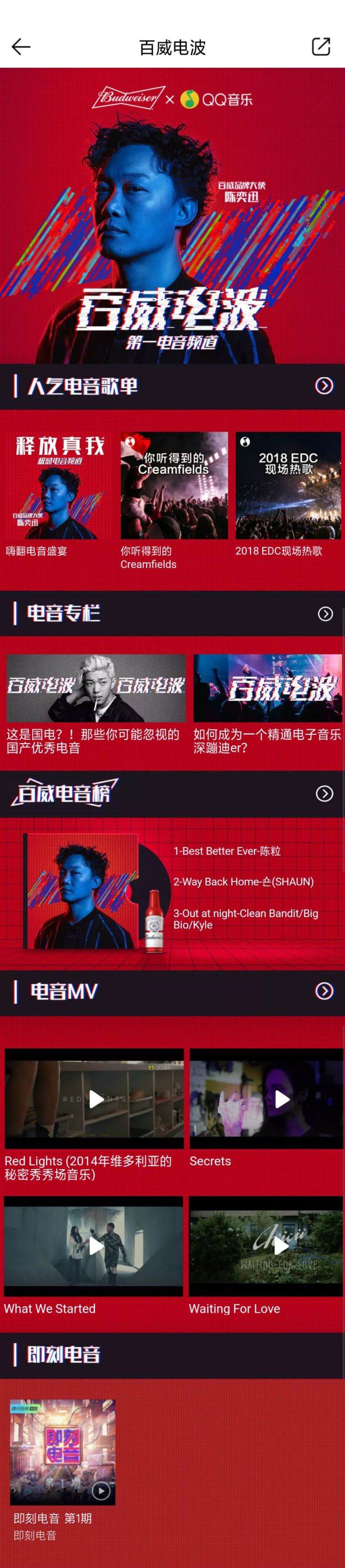The image size is (345, 1568).
Task: Open 即刻电音 第1期 episode
Action: point(63,1452)
